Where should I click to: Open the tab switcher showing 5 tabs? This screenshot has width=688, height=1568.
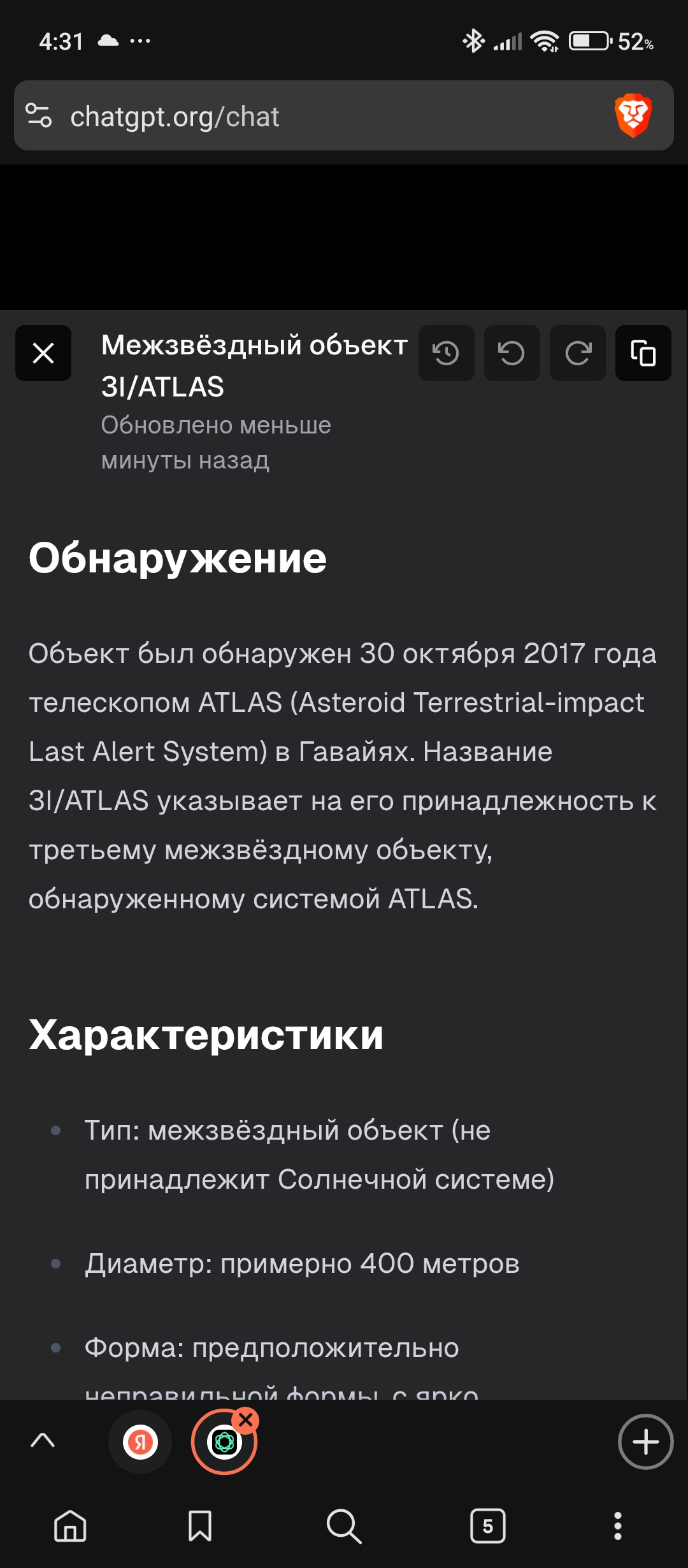487,1526
